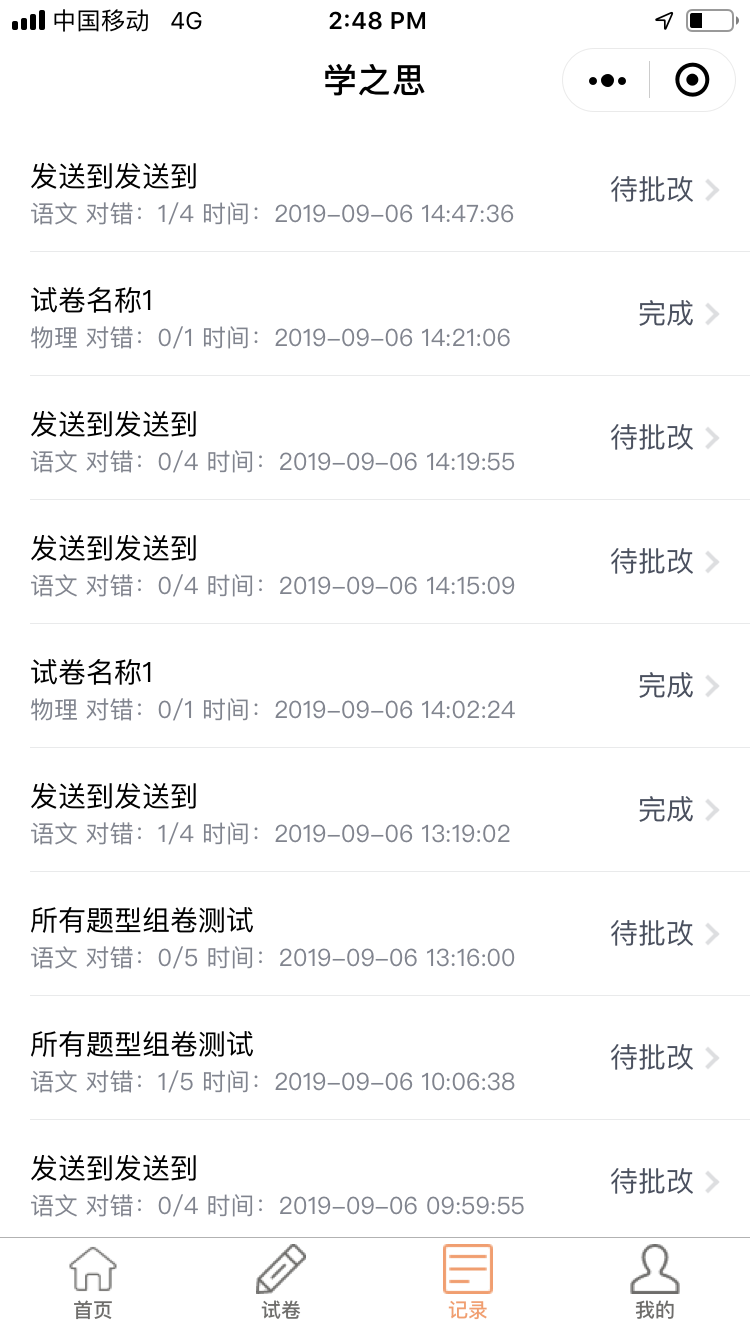Open 发送到发送到 record from 09:59:55
The height and width of the screenshot is (1334, 750).
(x=375, y=1180)
